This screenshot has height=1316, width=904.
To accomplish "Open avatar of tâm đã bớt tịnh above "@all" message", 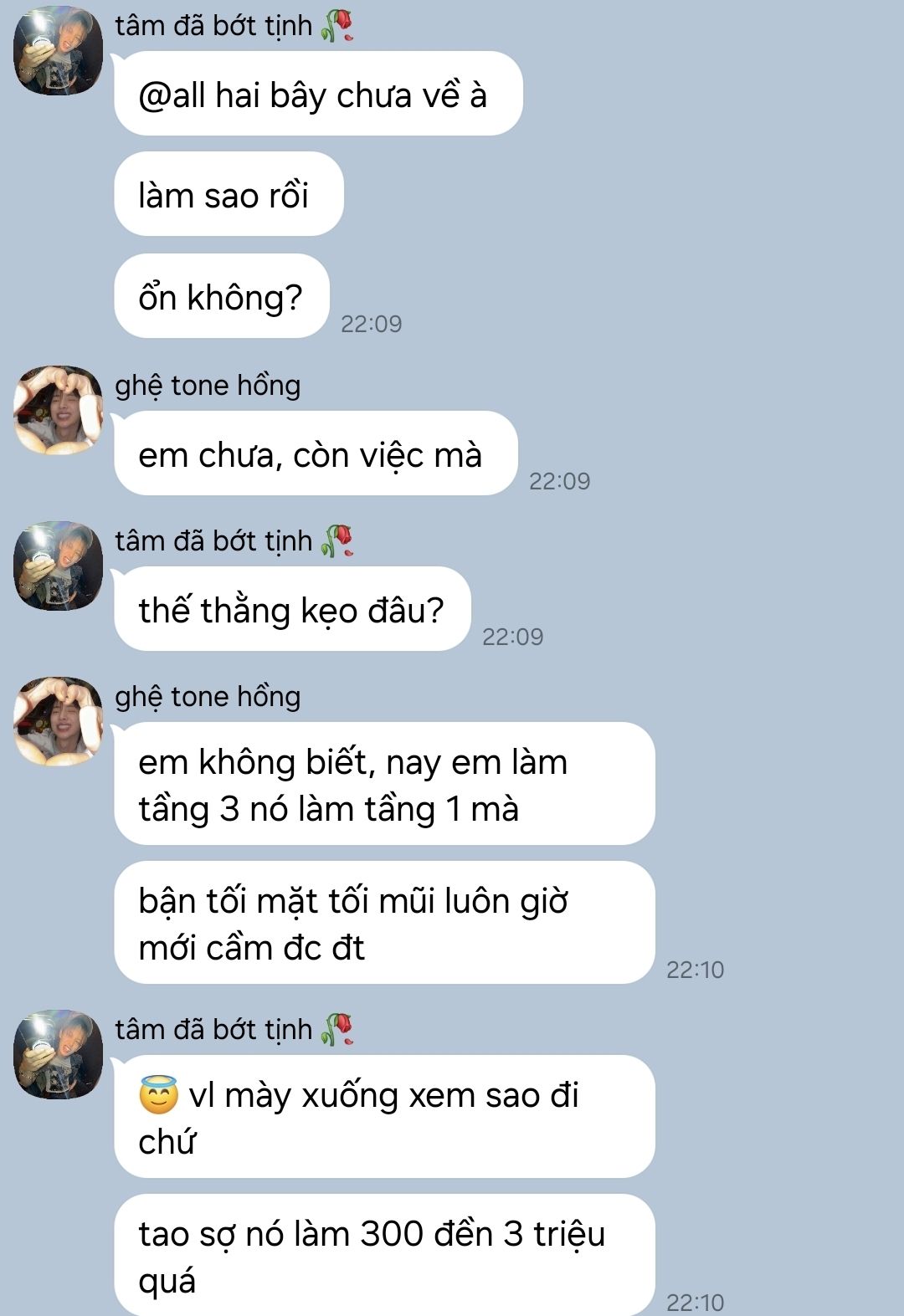I will (58, 50).
